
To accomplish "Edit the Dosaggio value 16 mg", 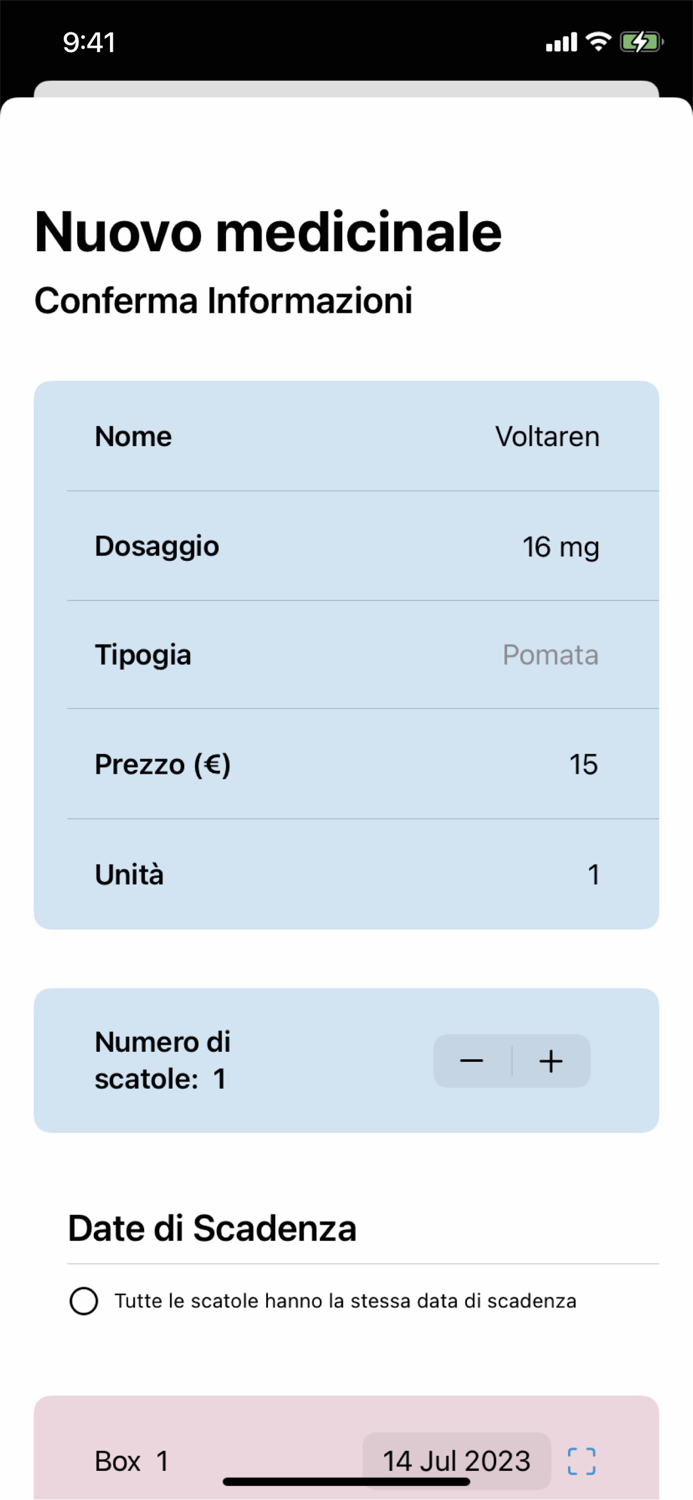I will pos(560,547).
